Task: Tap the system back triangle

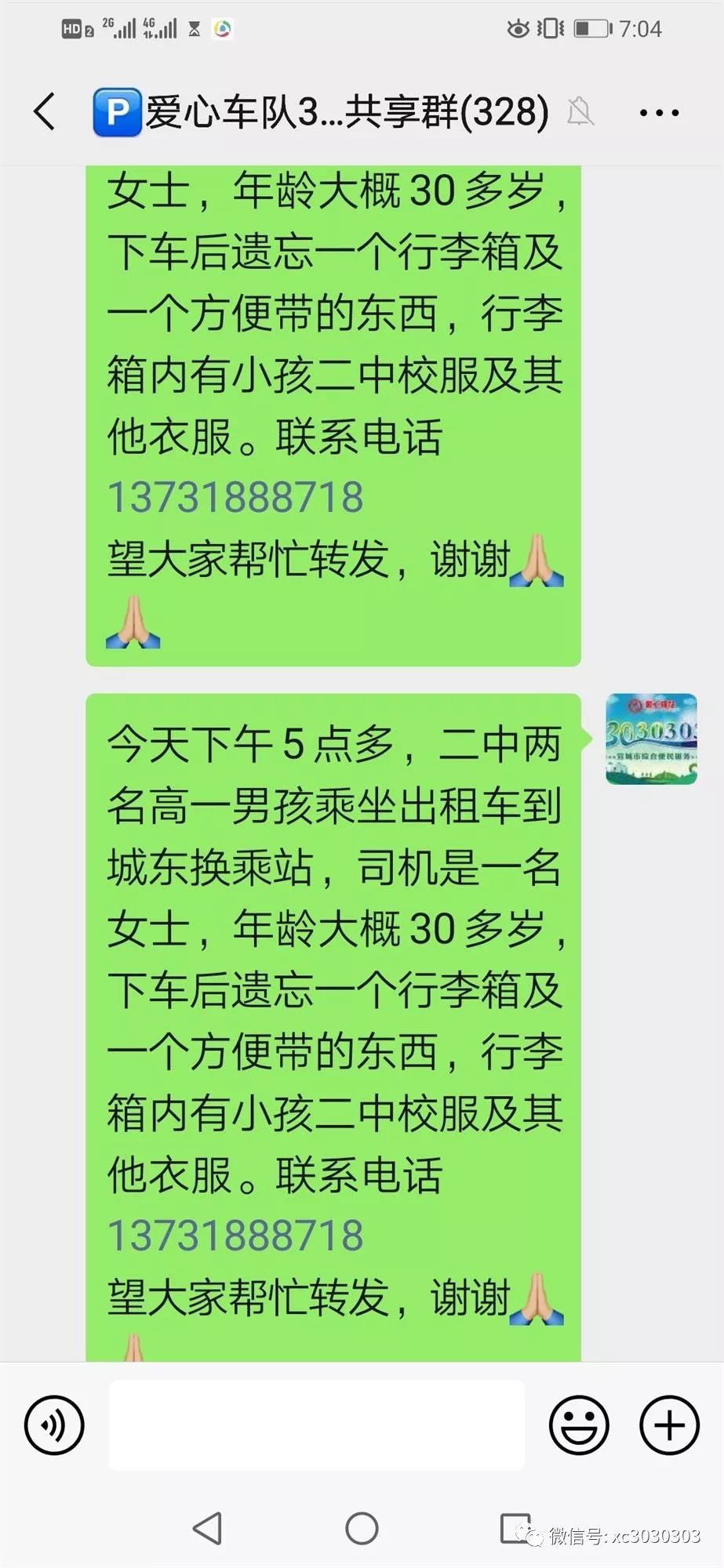Action: pyautogui.click(x=208, y=1528)
